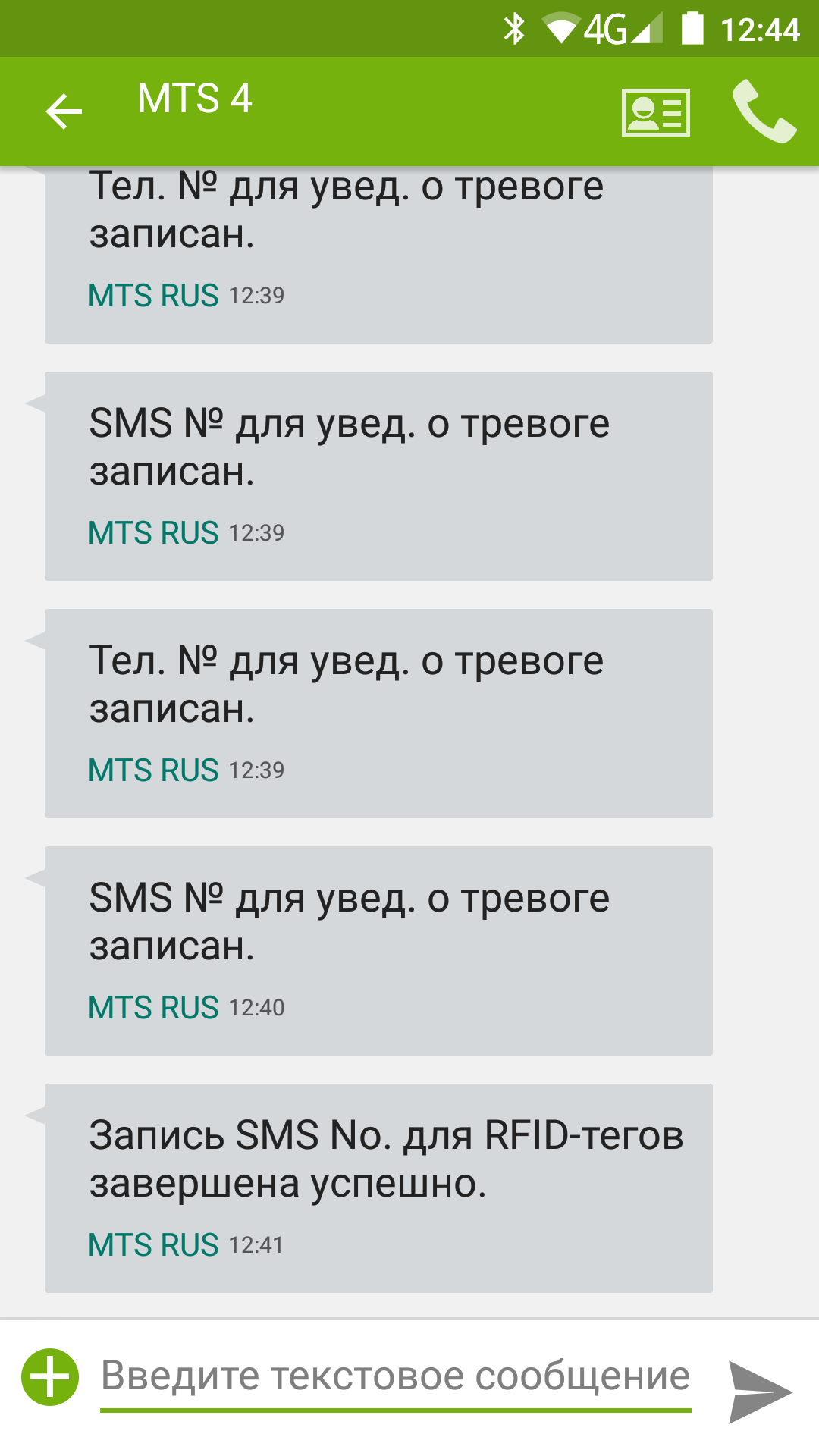Open the contact card for MTS 4

pyautogui.click(x=655, y=112)
